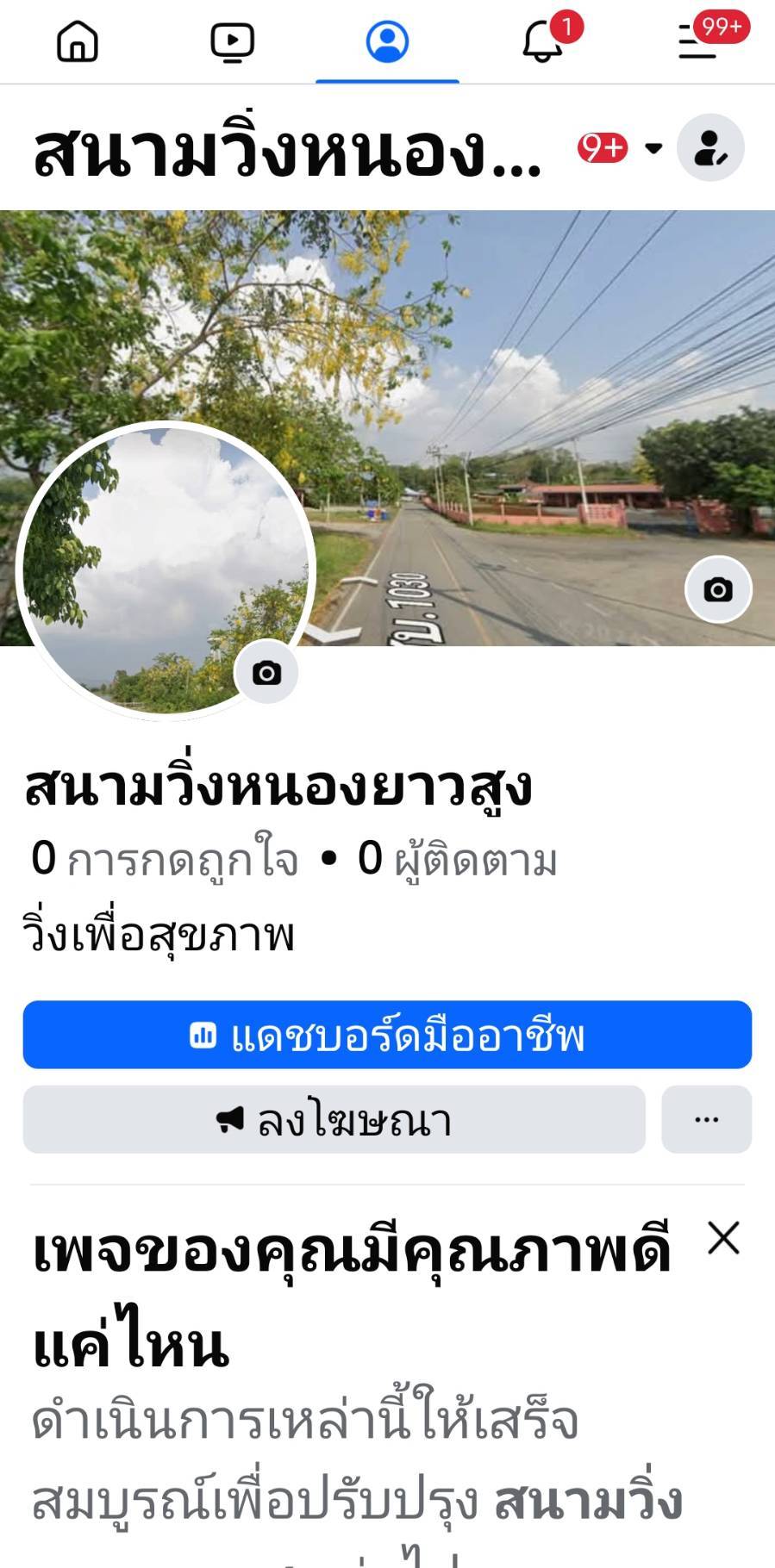Viewport: 775px width, 1568px height.
Task: Open the แดชบอร์ดมืออาชีพ dashboard
Action: click(387, 1035)
